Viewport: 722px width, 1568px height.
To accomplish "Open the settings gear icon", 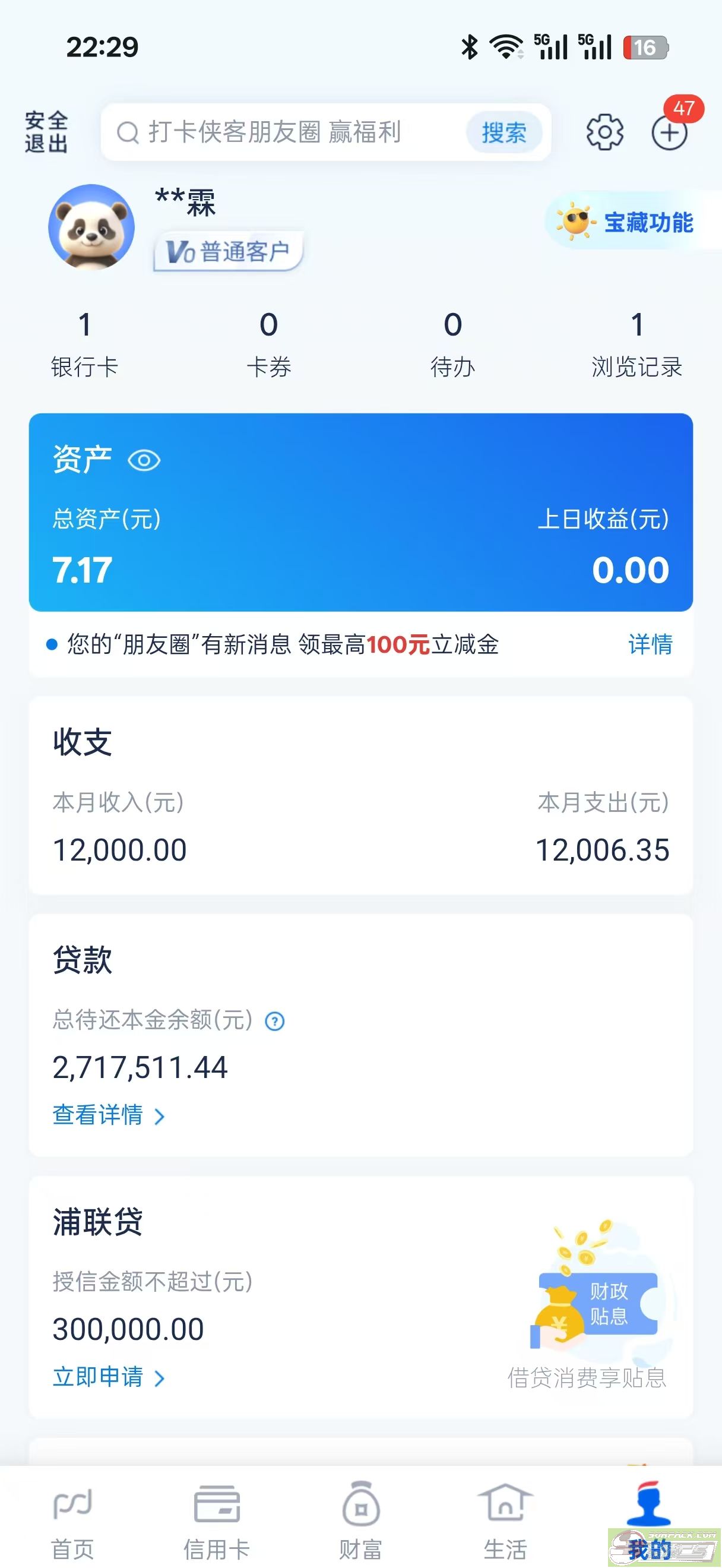I will (604, 132).
